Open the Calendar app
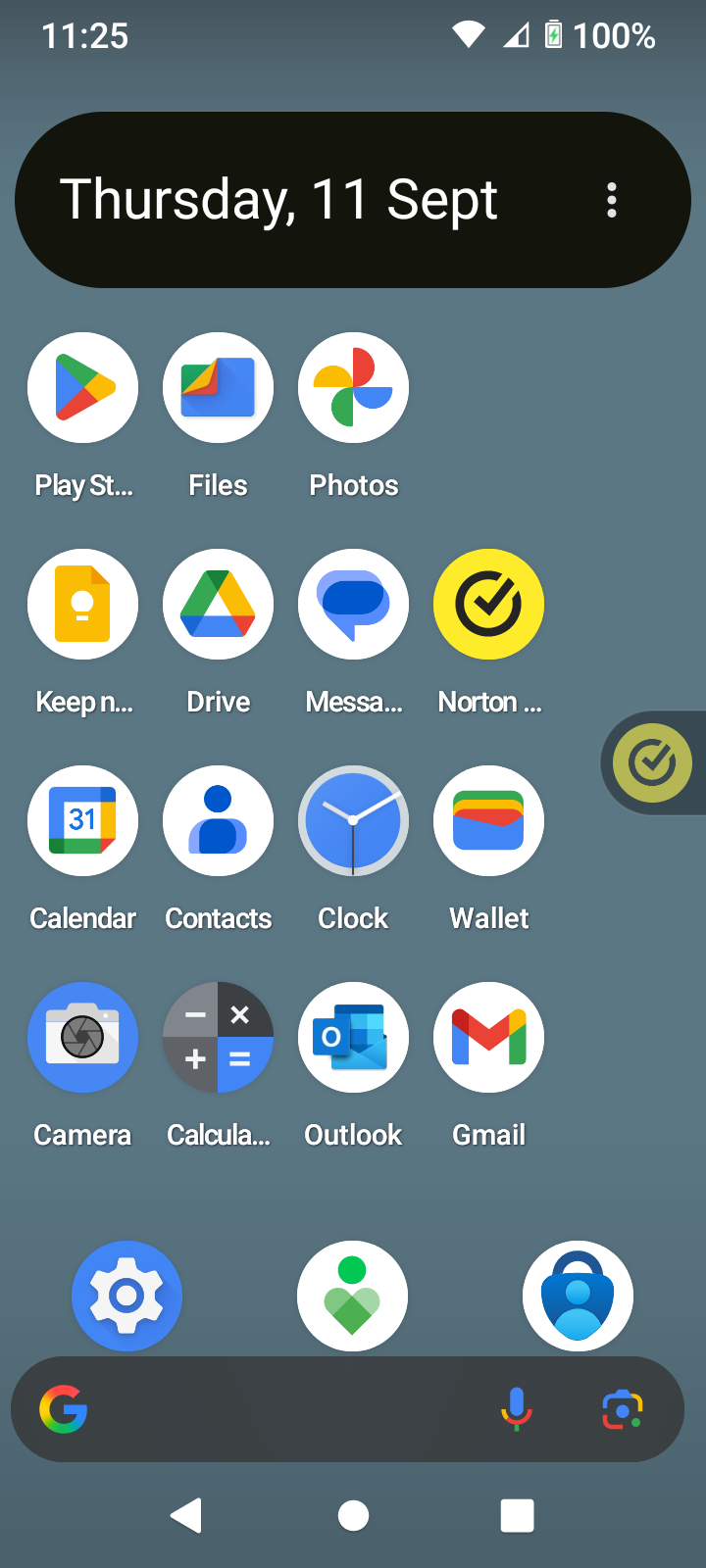 coord(82,821)
